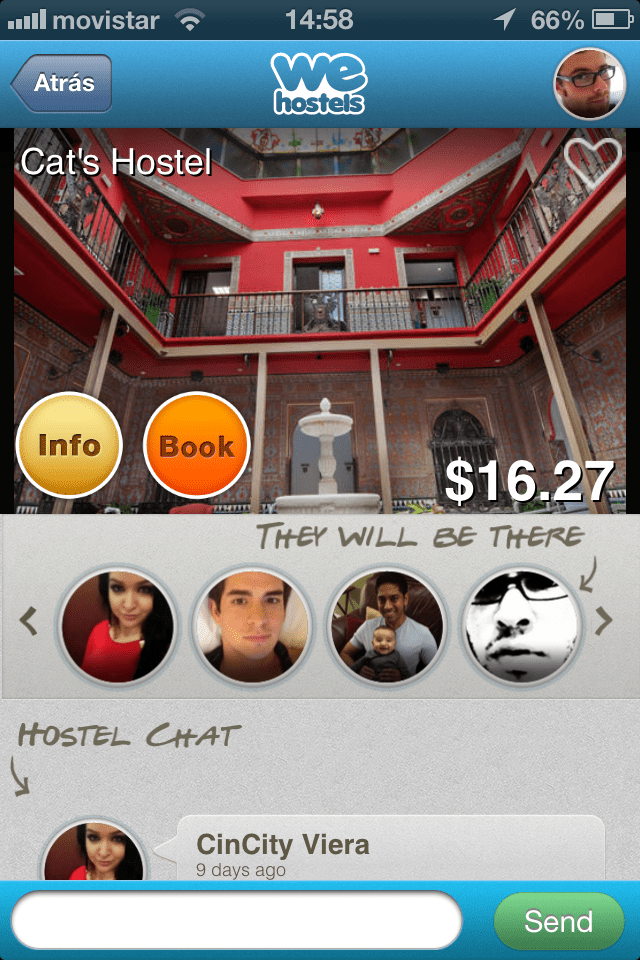
Task: Open the Info button for Cat's Hostel
Action: pos(69,445)
